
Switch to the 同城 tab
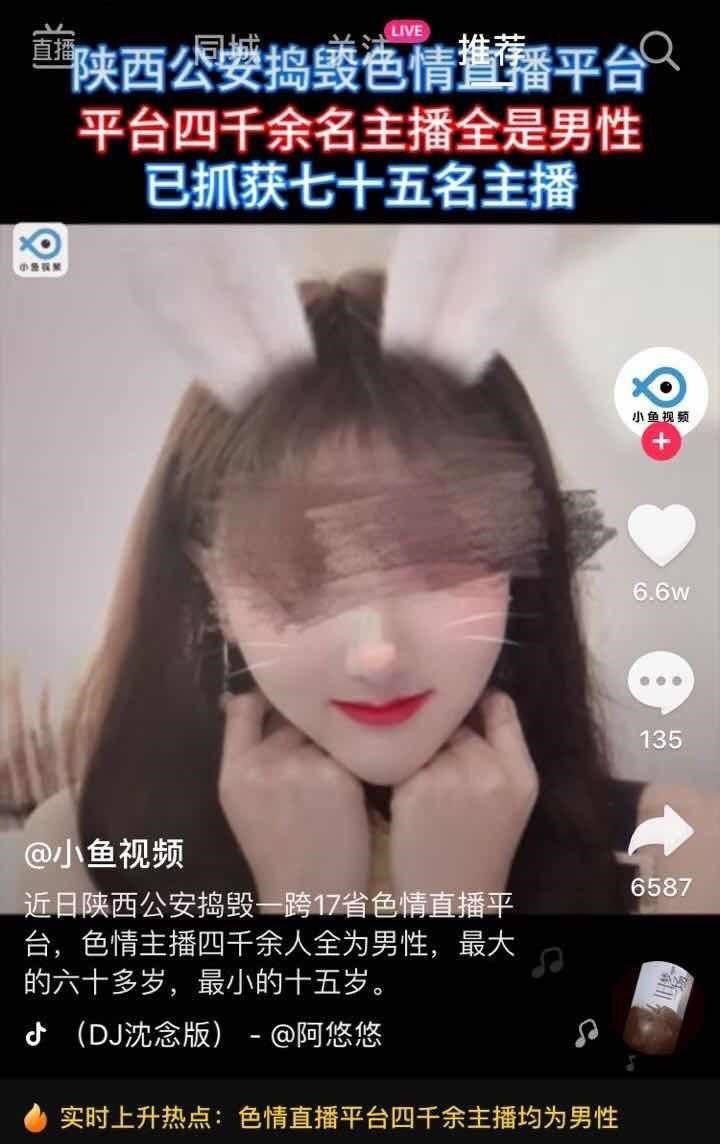226,48
